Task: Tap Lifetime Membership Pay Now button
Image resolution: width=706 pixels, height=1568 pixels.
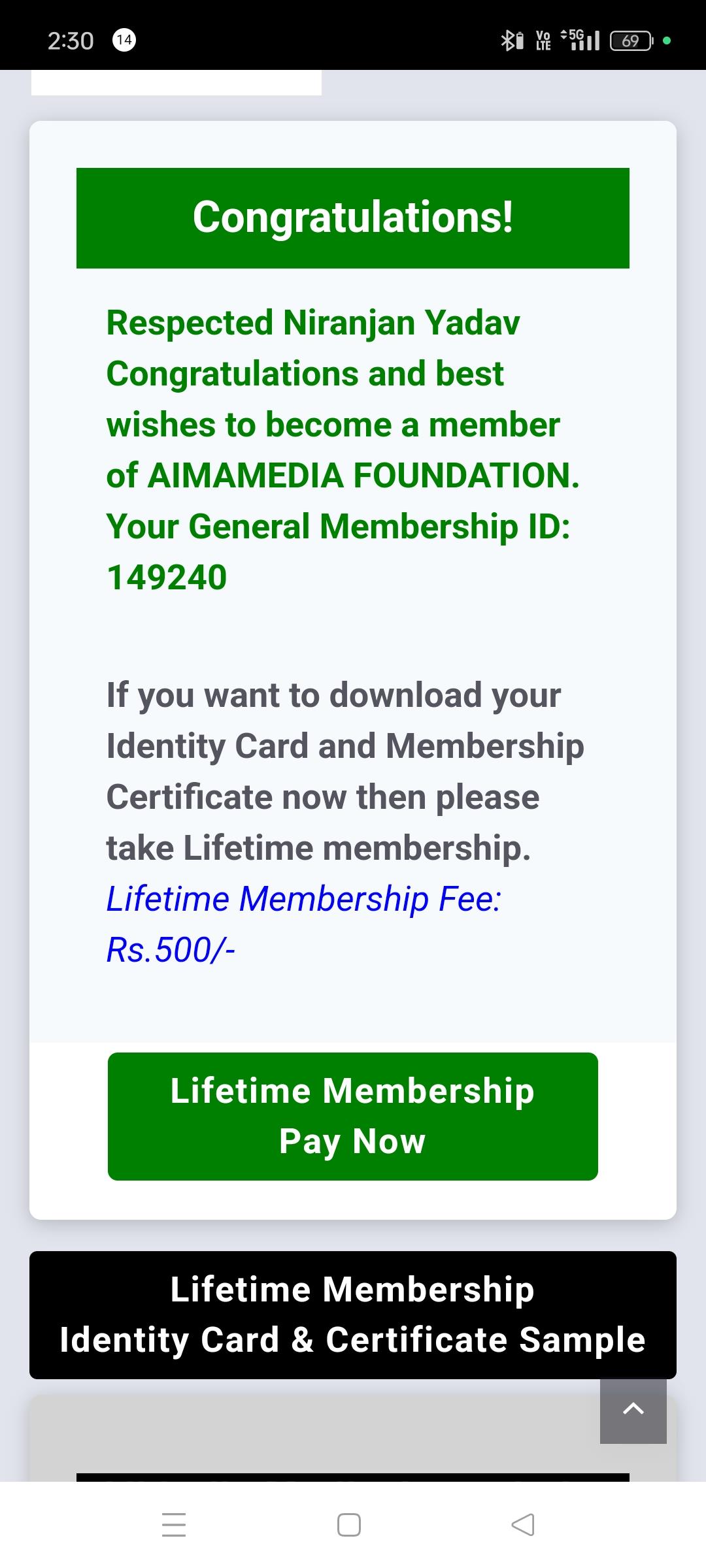Action: point(352,1116)
